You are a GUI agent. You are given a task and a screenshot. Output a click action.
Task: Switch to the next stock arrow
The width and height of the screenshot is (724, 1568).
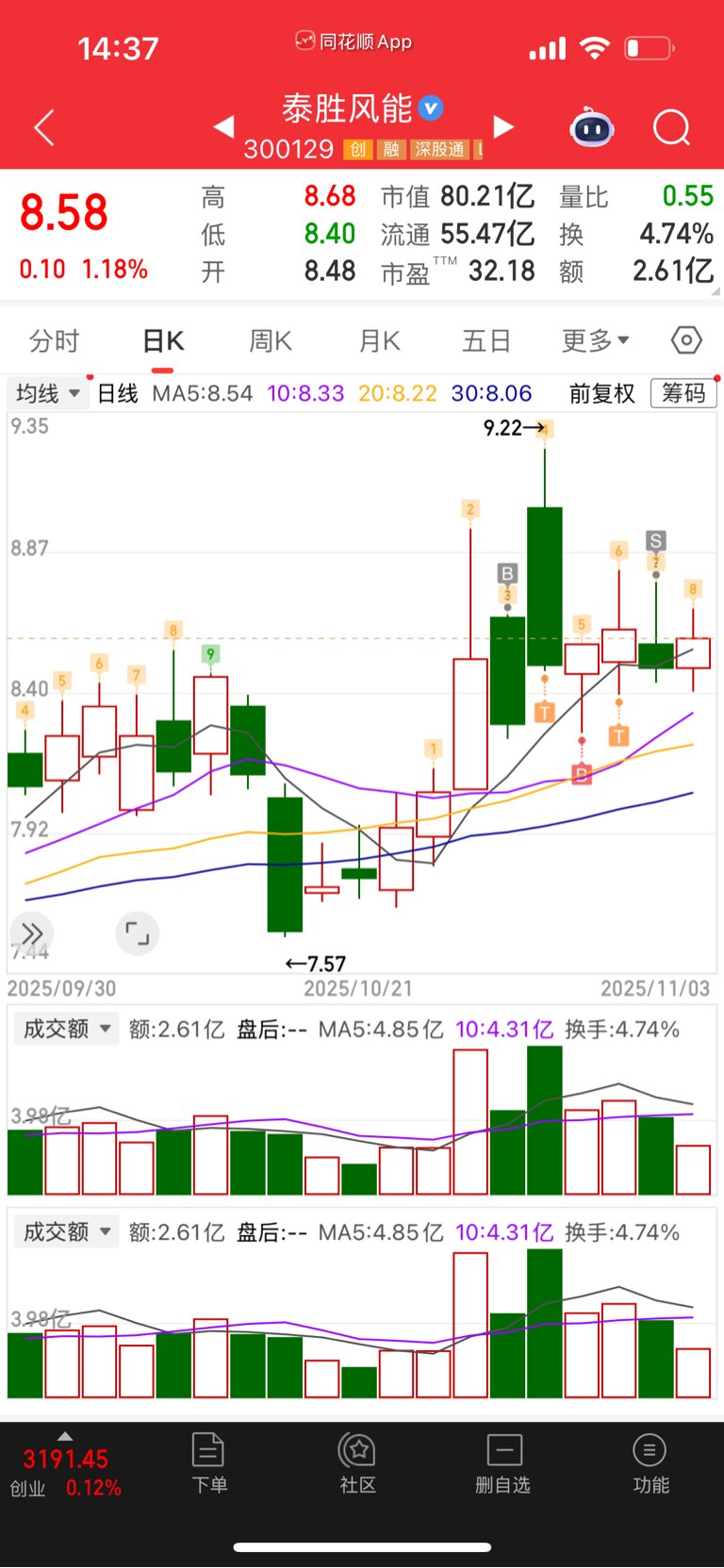click(504, 126)
